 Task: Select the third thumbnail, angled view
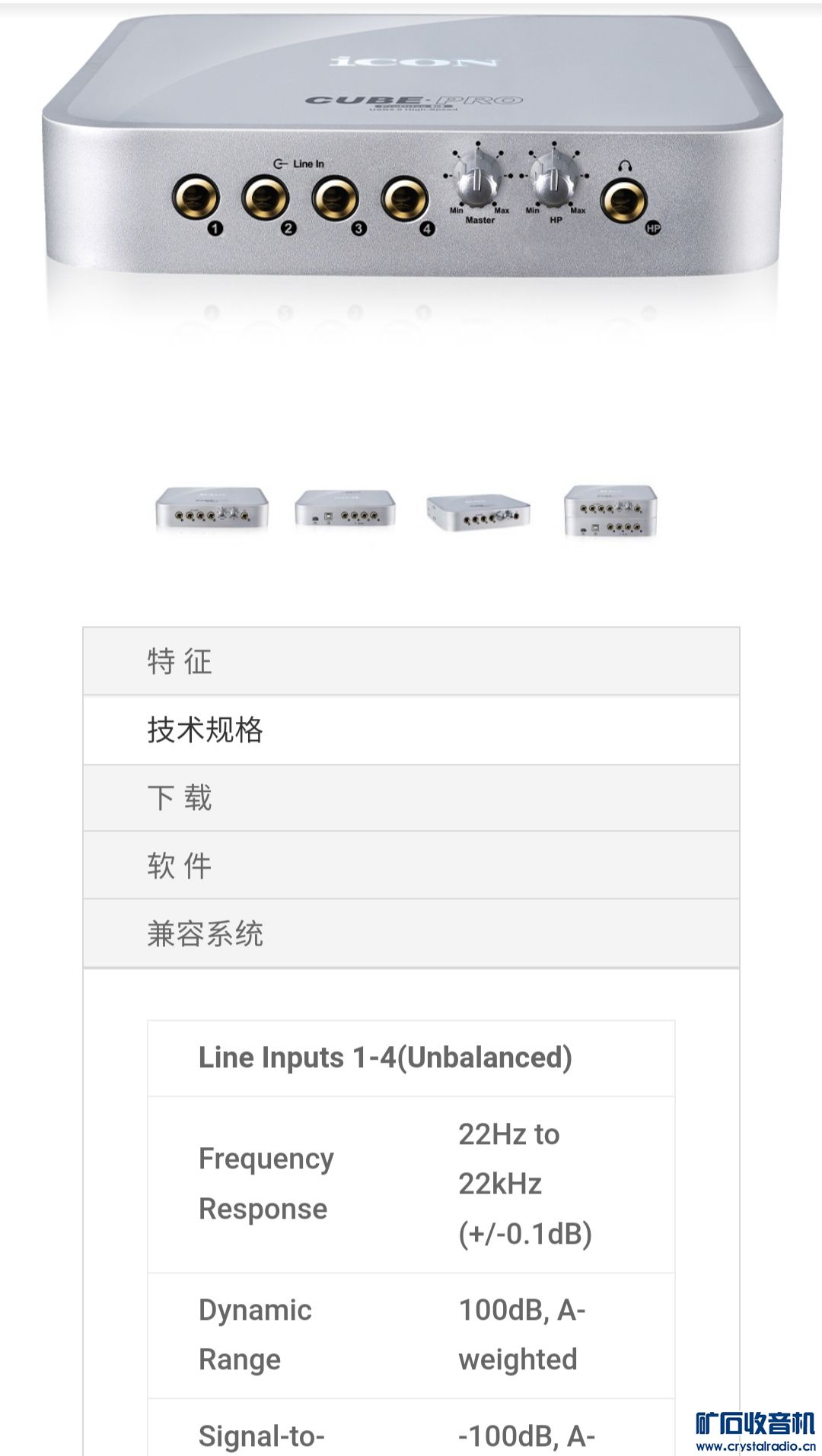tap(478, 511)
